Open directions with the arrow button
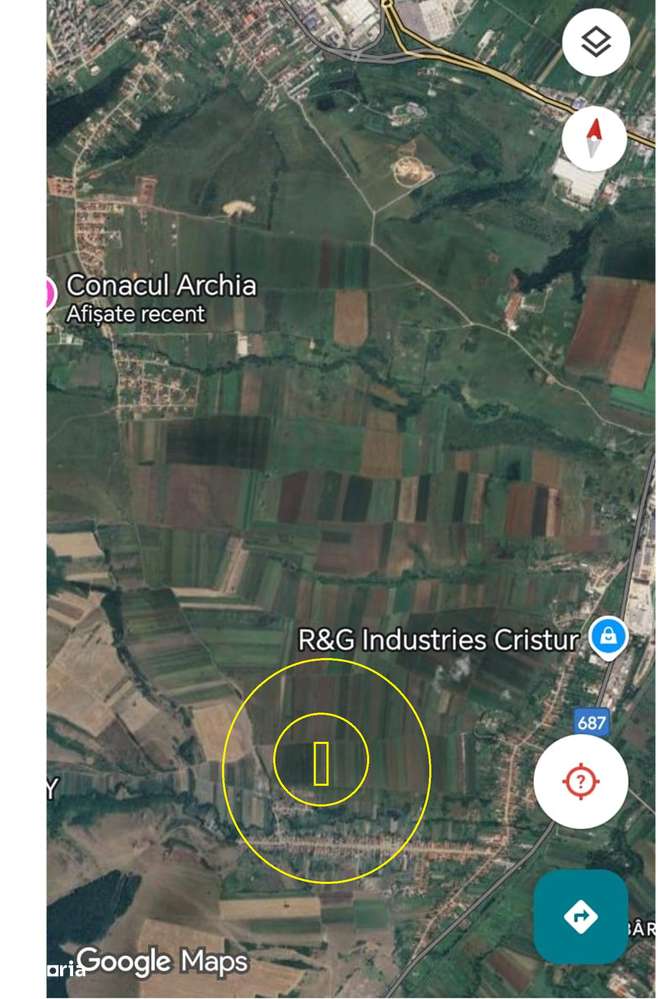 pyautogui.click(x=580, y=916)
